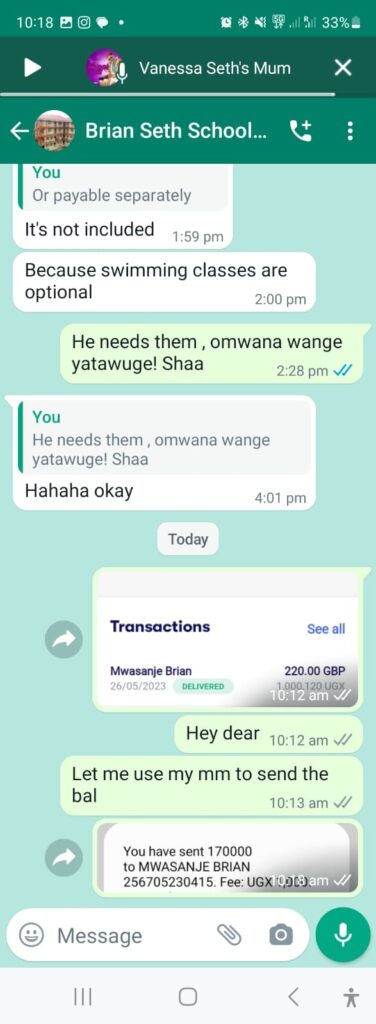
Task: Start a call with Brian Seth School
Action: pyautogui.click(x=301, y=131)
